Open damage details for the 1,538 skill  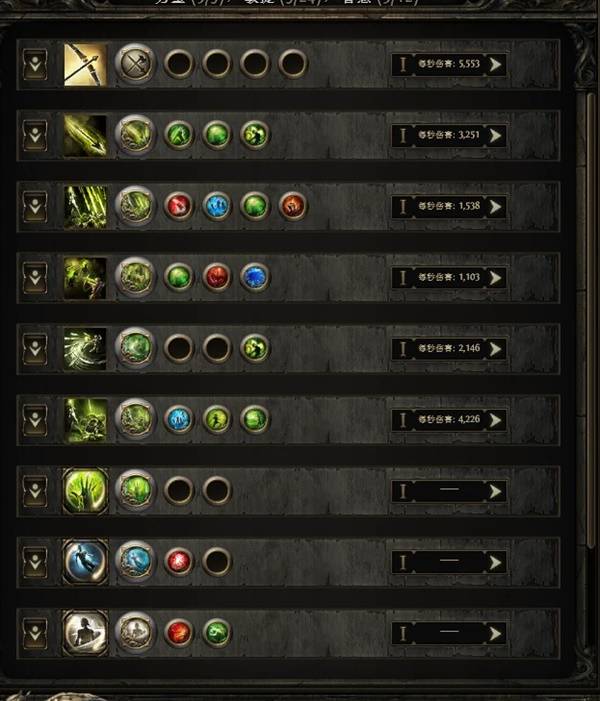pyautogui.click(x=495, y=207)
